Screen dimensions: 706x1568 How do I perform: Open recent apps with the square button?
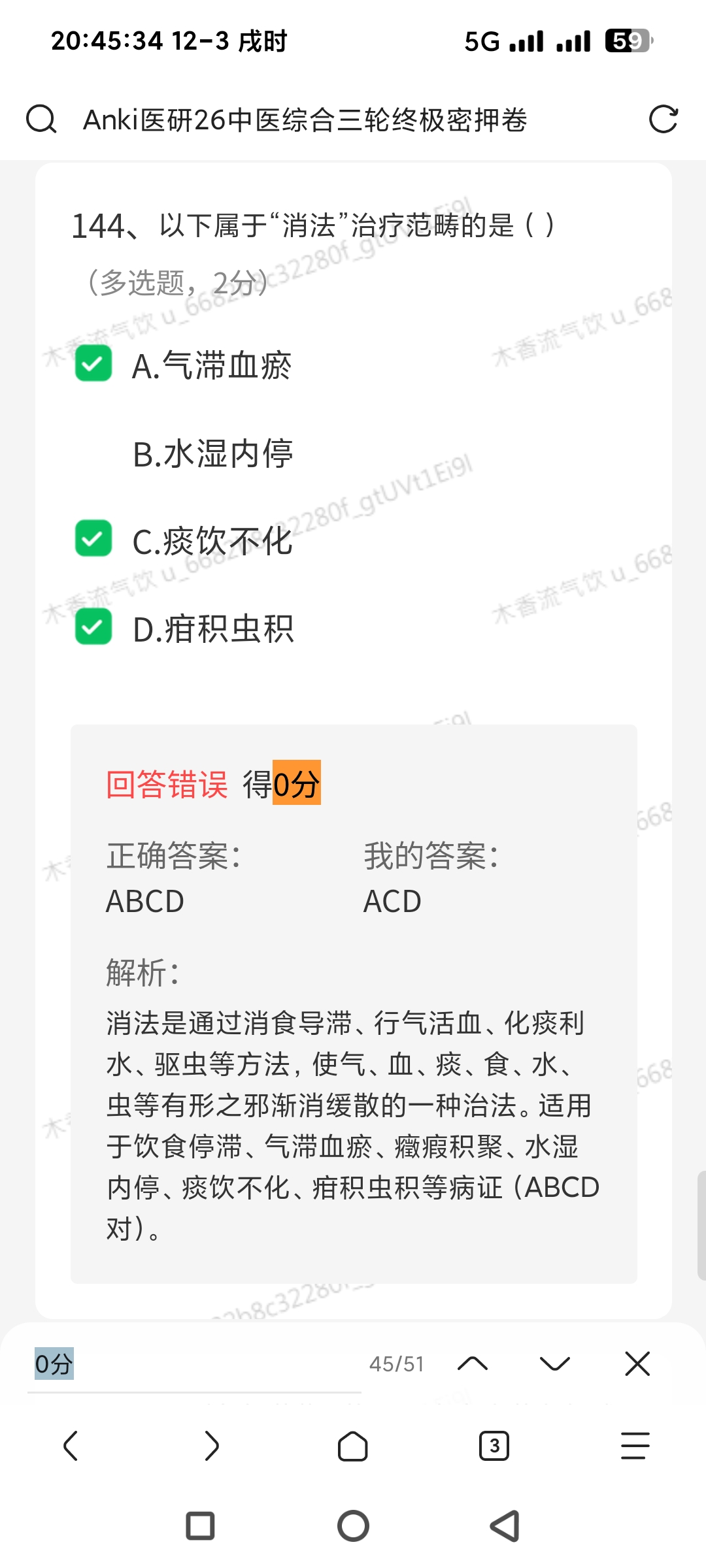click(x=200, y=1526)
